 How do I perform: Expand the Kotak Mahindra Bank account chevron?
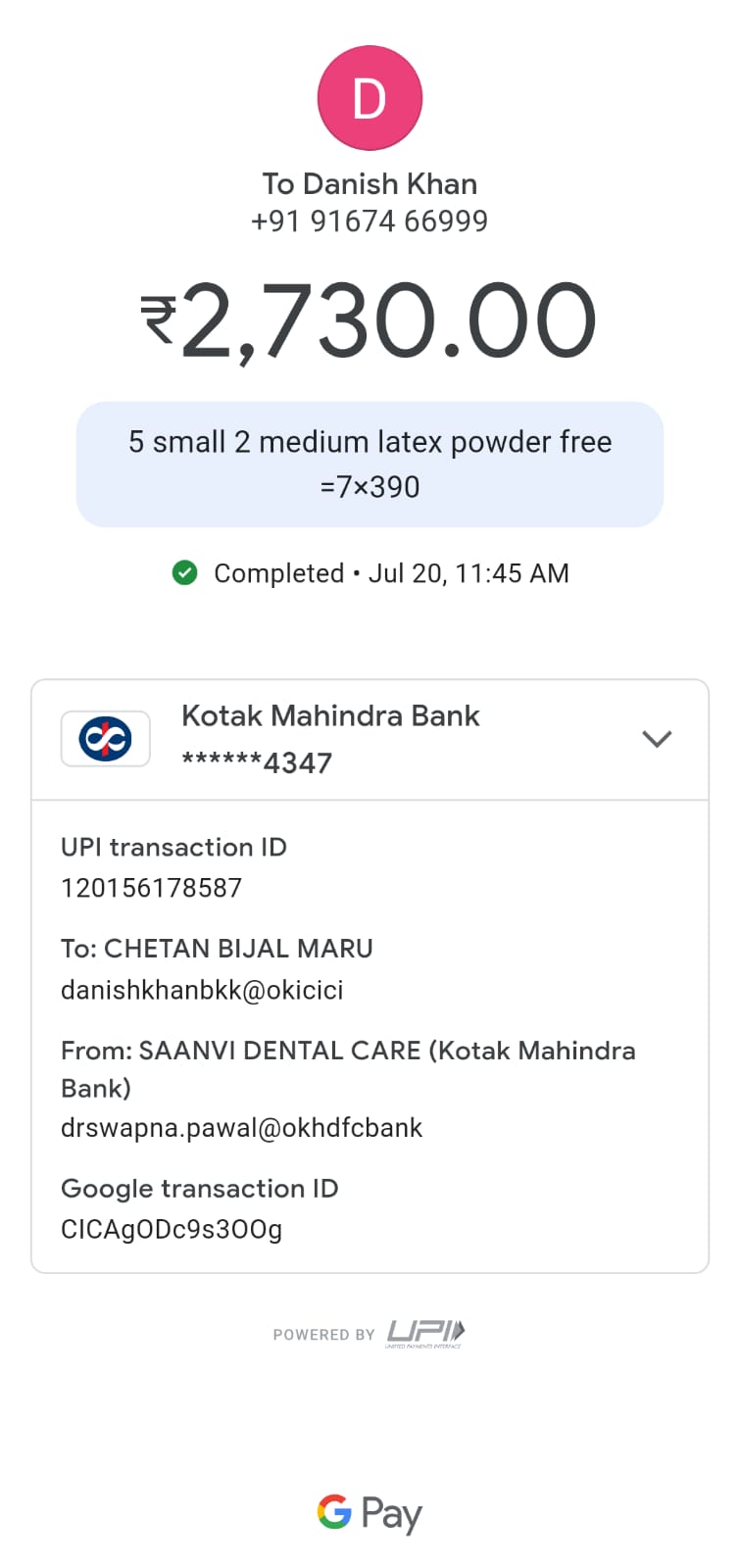(x=657, y=739)
